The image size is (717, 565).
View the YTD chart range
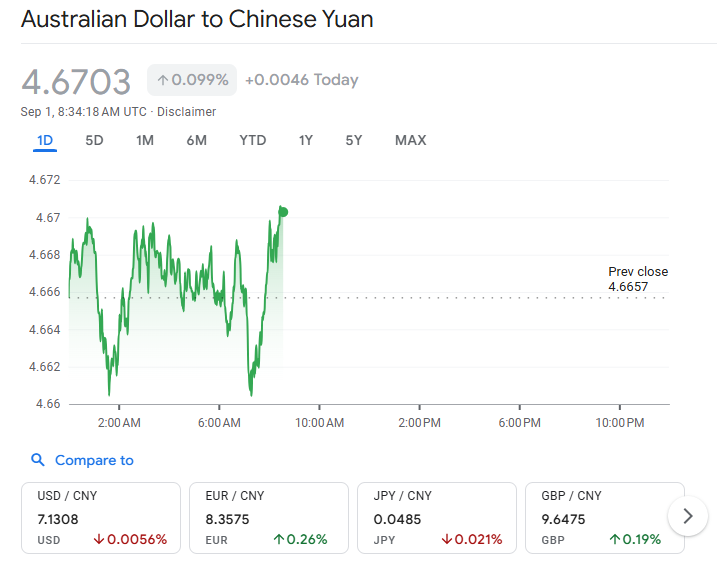point(253,140)
